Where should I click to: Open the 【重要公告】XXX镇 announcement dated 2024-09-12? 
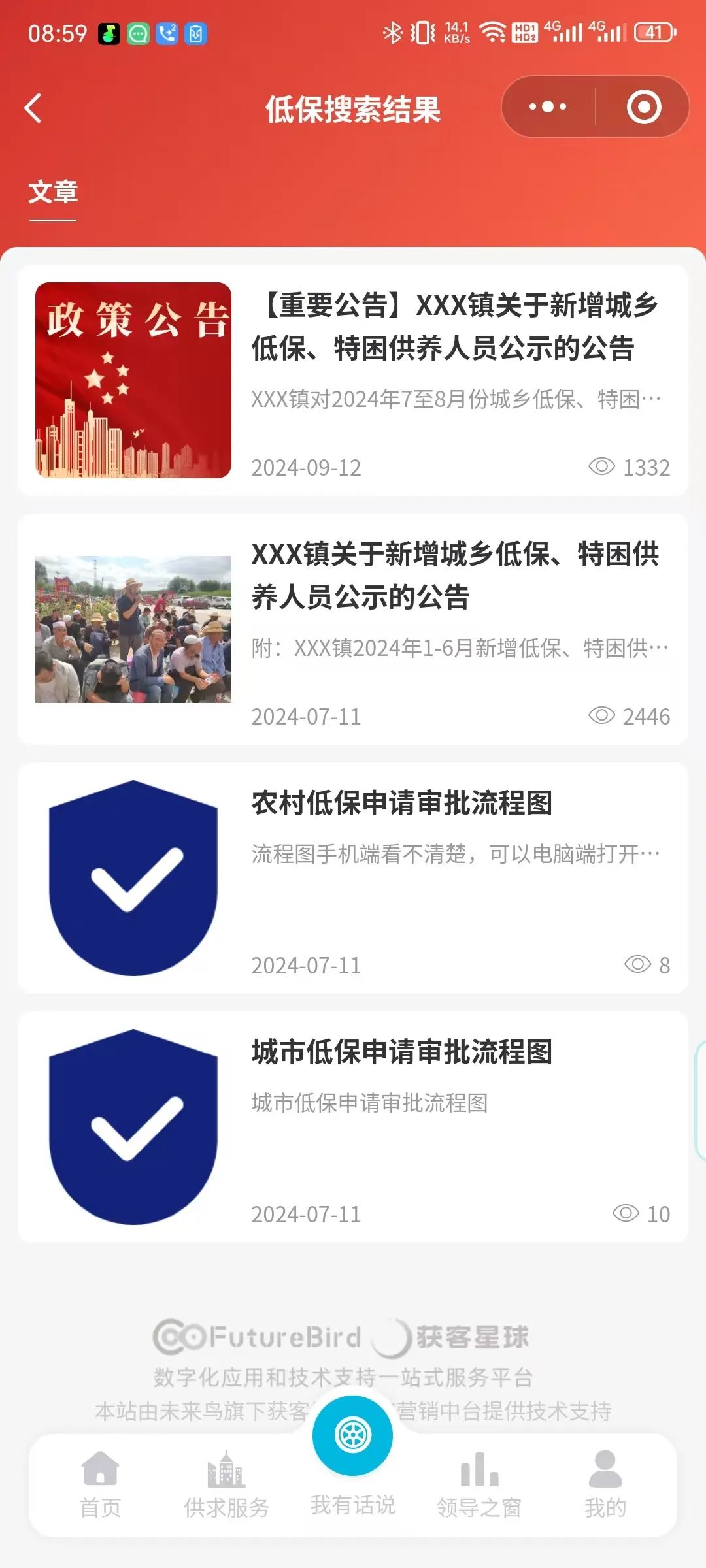(x=353, y=380)
